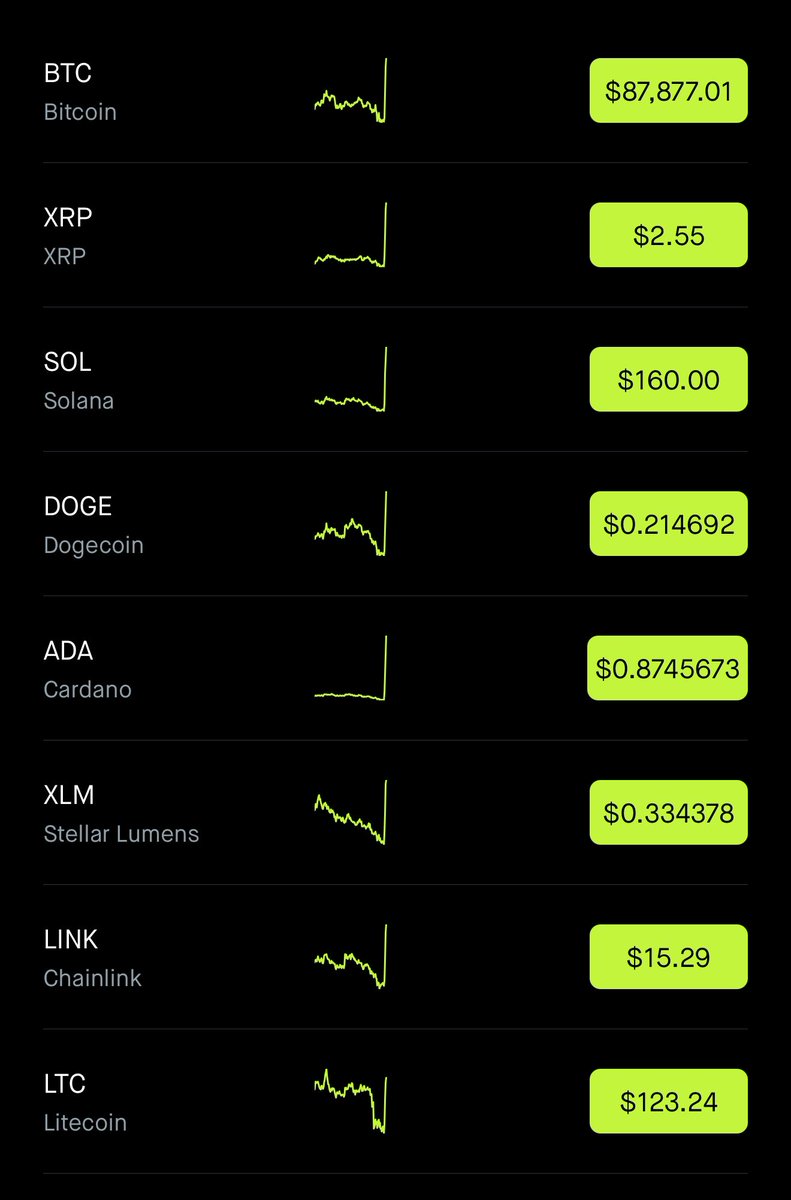
Task: View the Chainlink listing
Action: pos(92,958)
